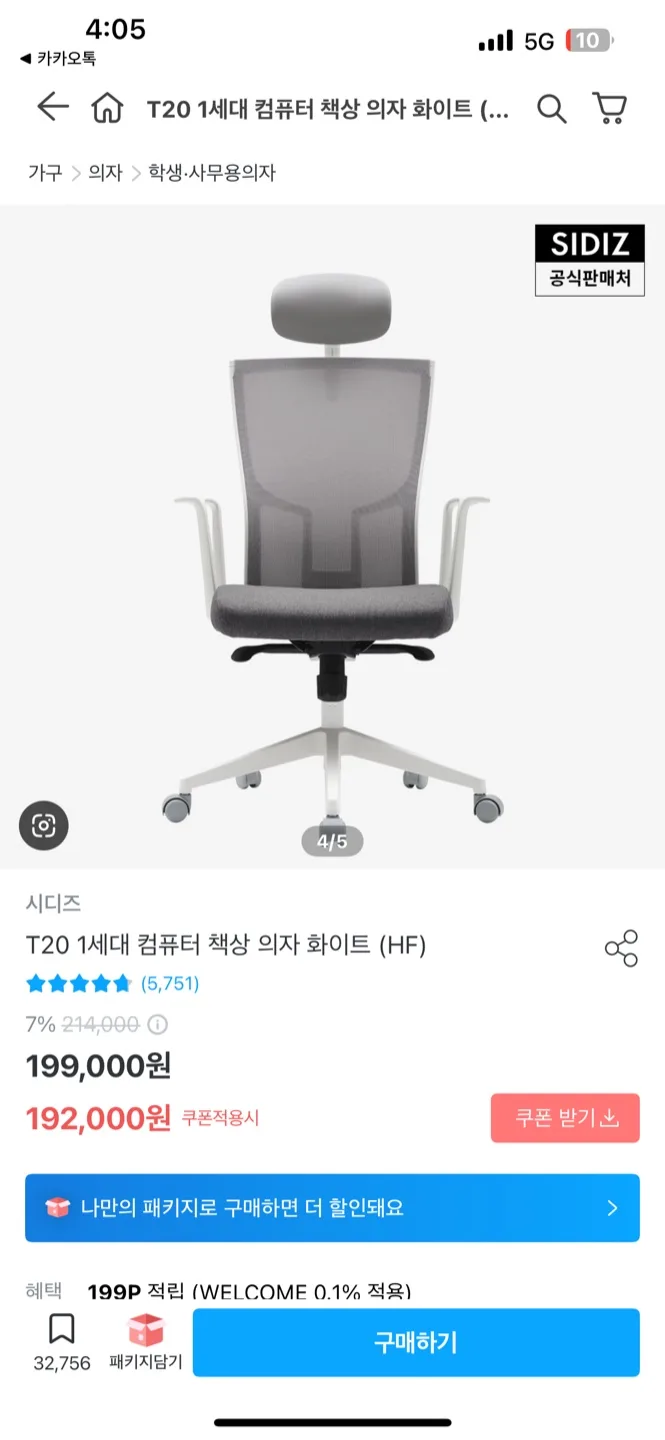Open the 의자 breadcrumb category
Image resolution: width=665 pixels, height=1440 pixels.
(105, 173)
